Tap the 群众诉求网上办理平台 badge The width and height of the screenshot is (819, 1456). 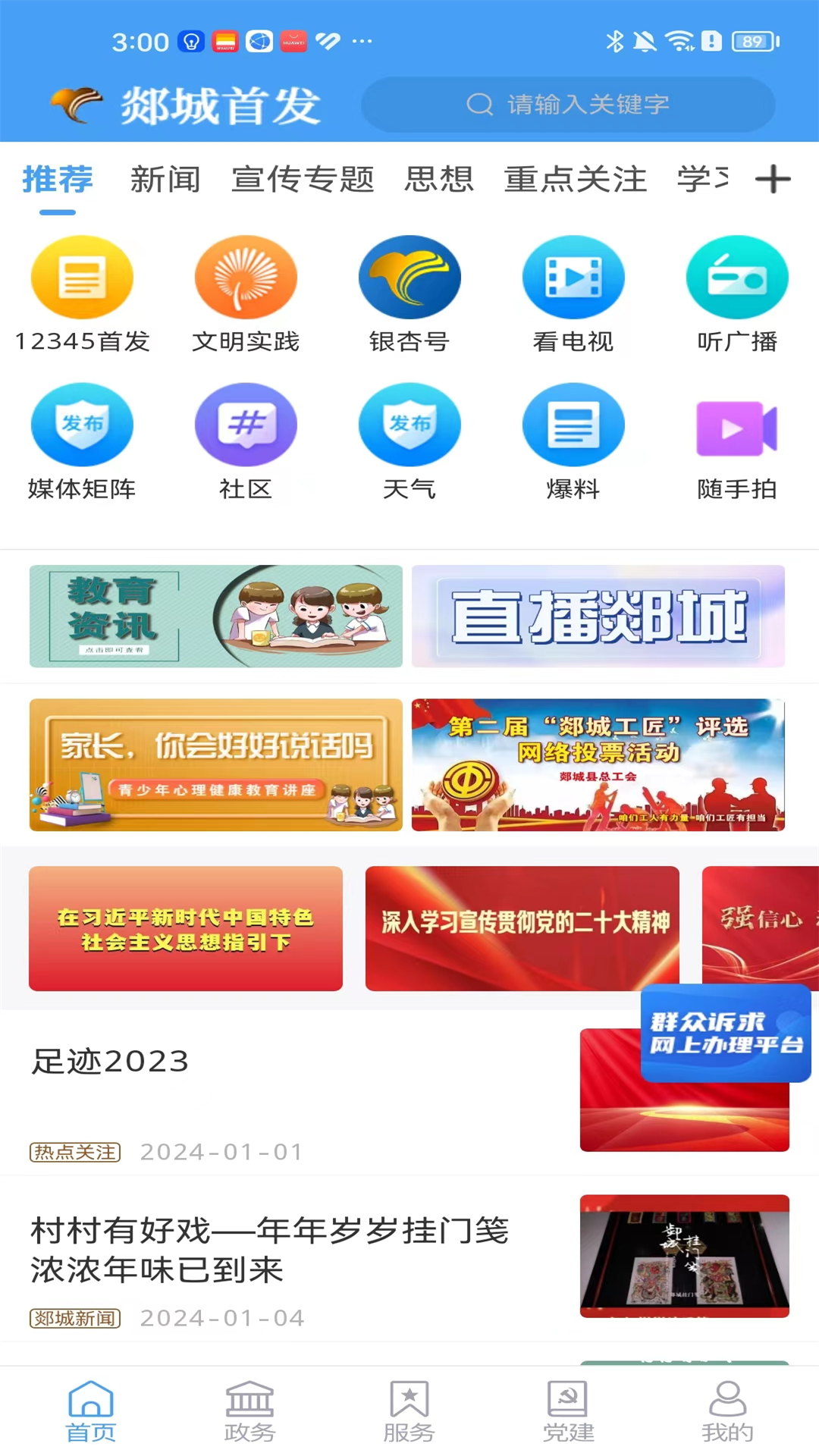click(x=725, y=1034)
